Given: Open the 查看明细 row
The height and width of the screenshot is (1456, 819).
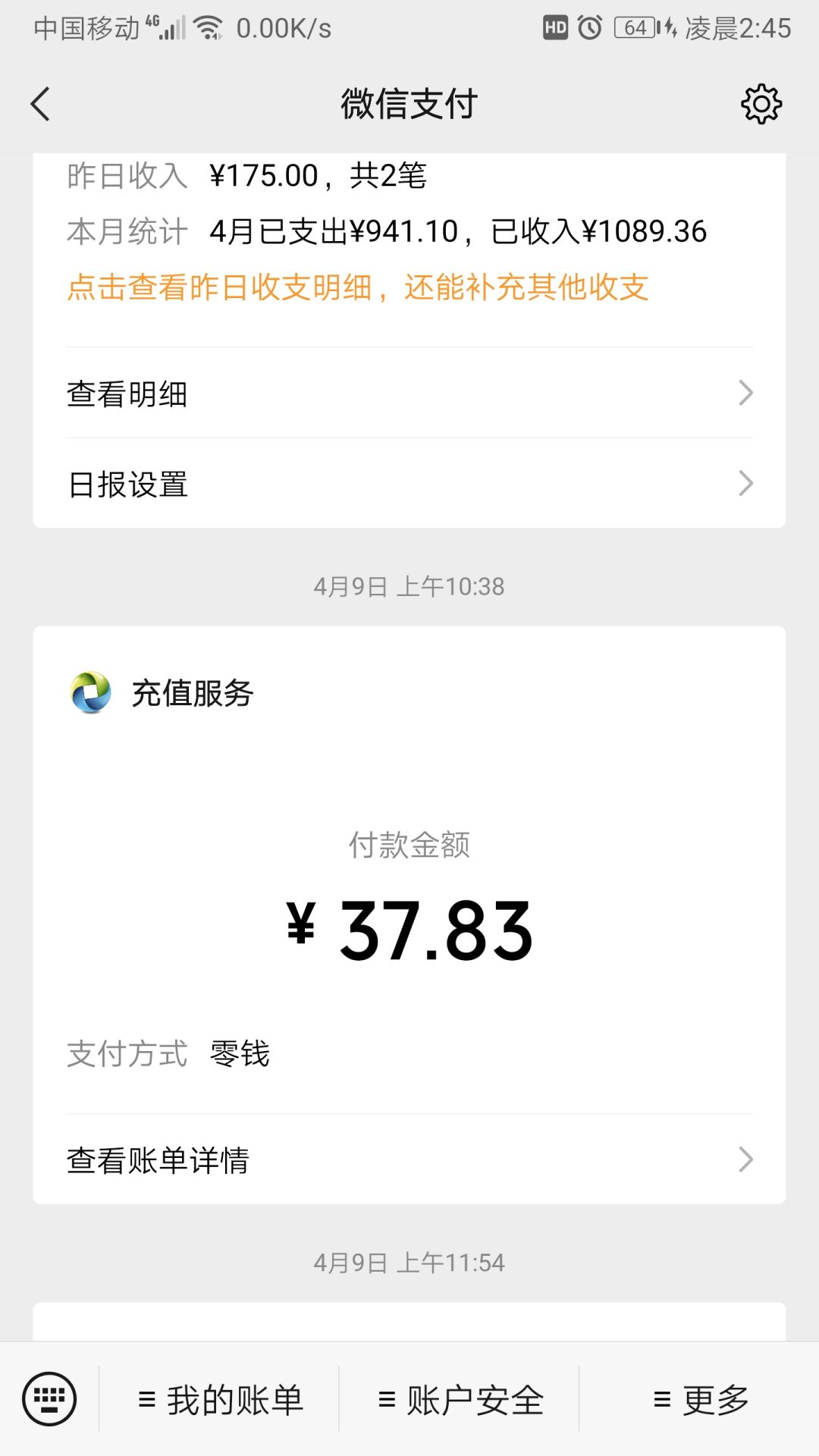Looking at the screenshot, I should pos(409,393).
